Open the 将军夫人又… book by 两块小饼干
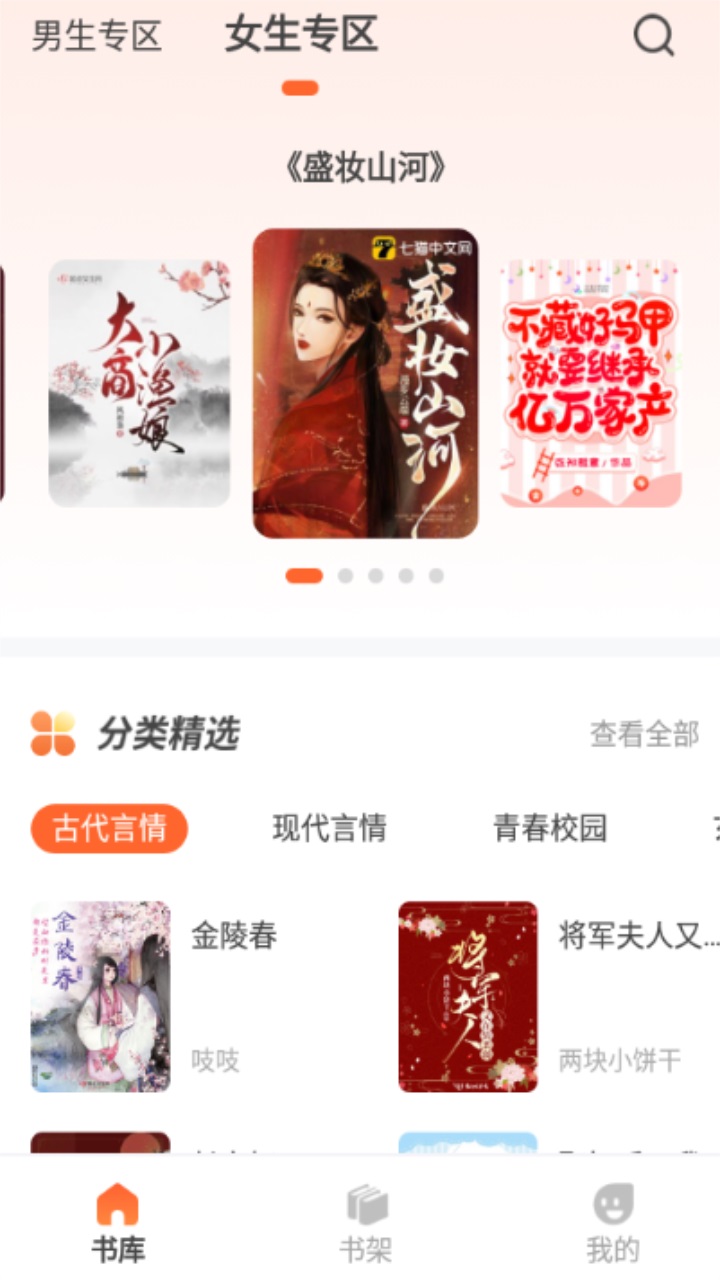This screenshot has height=1280, width=720. pos(468,996)
